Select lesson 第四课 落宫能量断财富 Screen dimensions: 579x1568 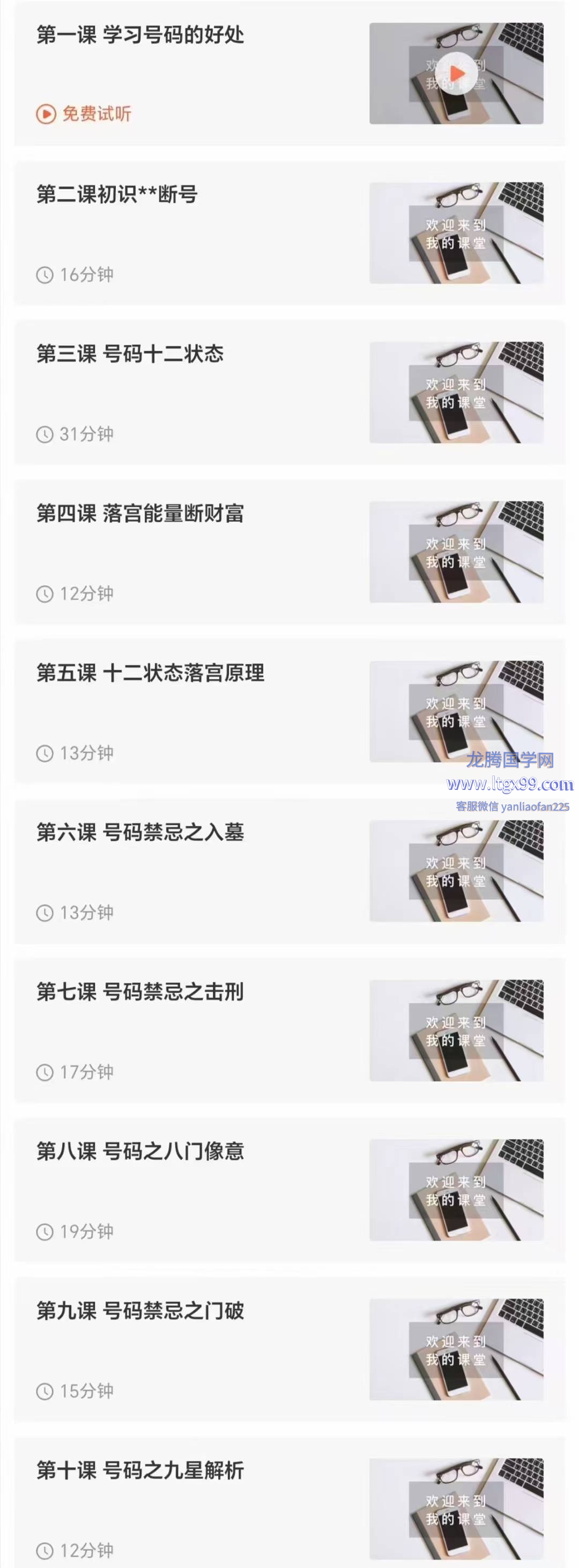(140, 514)
